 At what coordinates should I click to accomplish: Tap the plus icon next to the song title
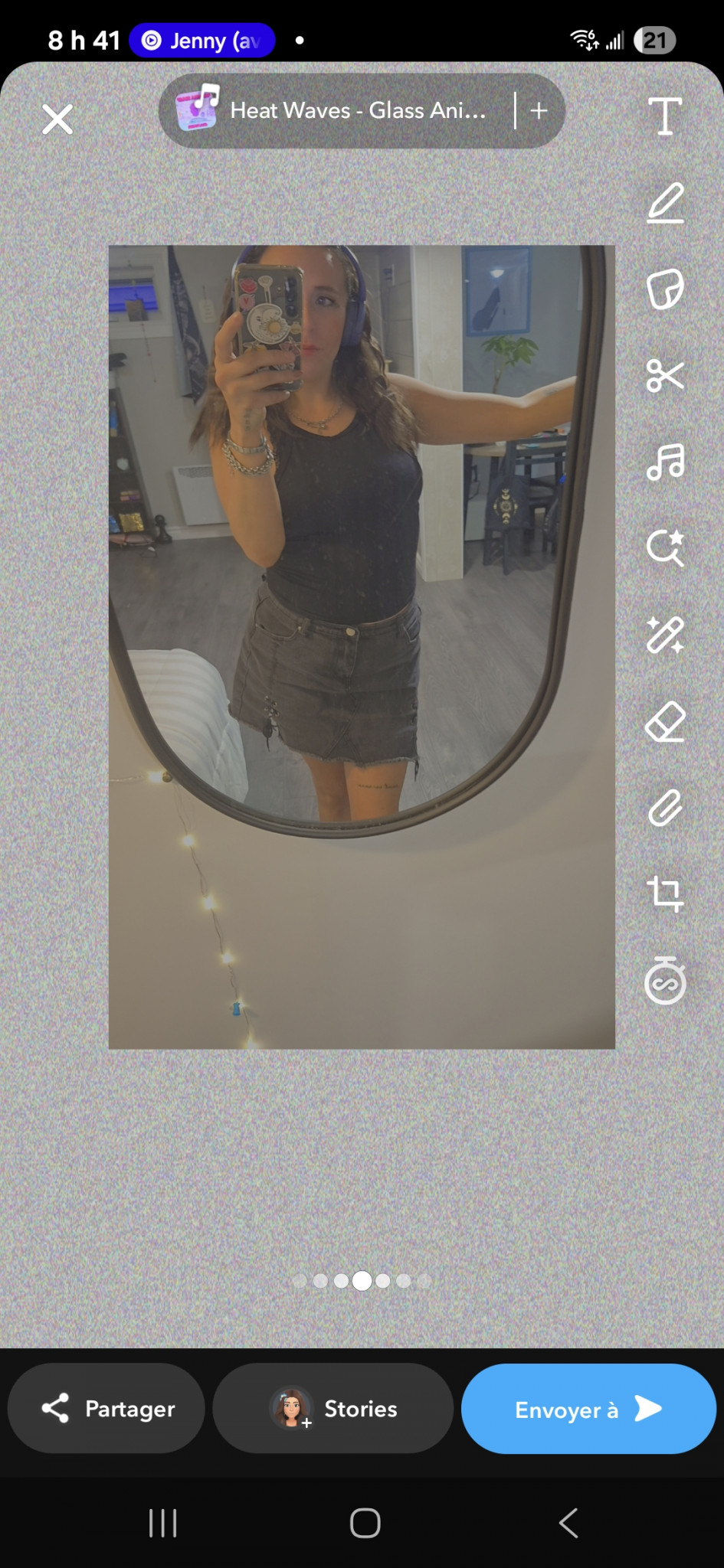click(x=539, y=111)
